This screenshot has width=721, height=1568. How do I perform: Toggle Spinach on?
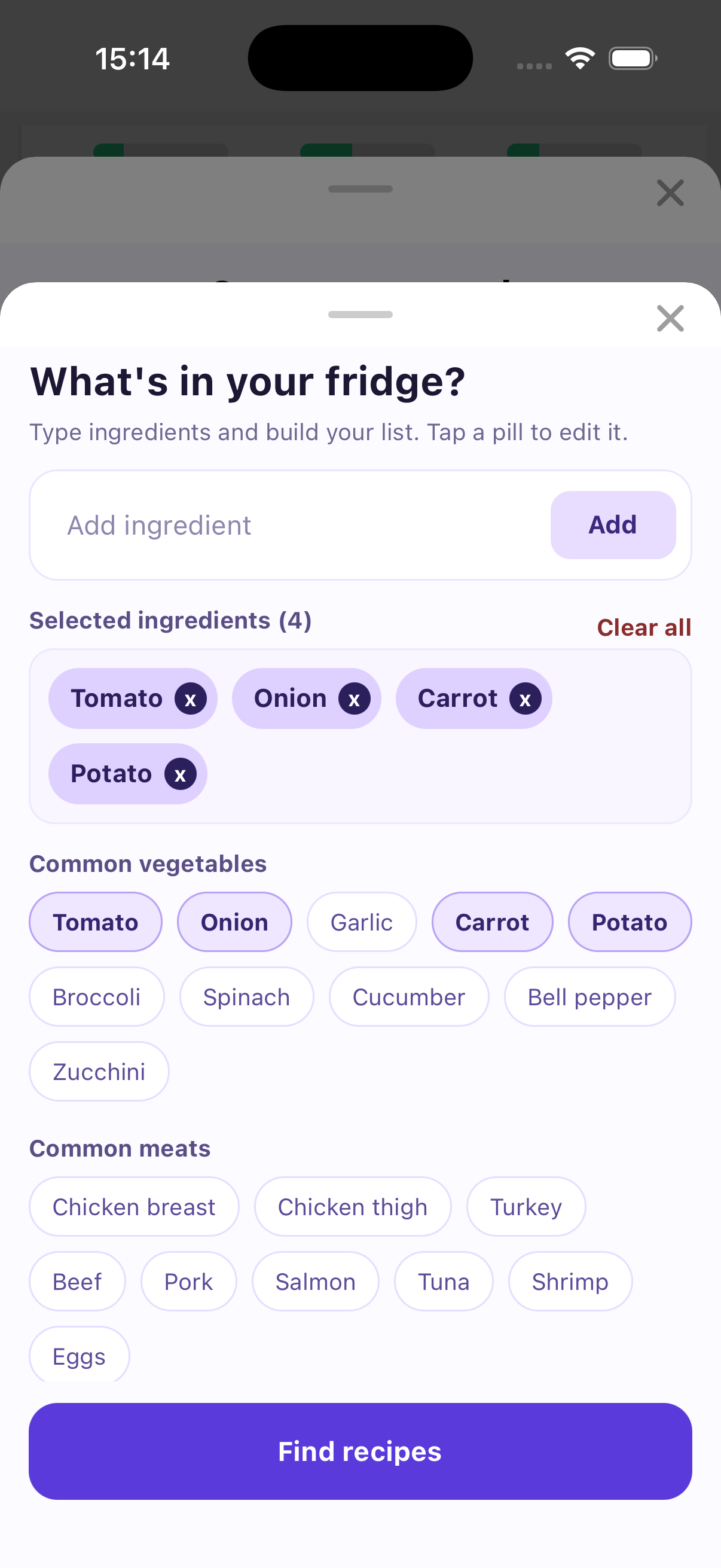pos(246,996)
